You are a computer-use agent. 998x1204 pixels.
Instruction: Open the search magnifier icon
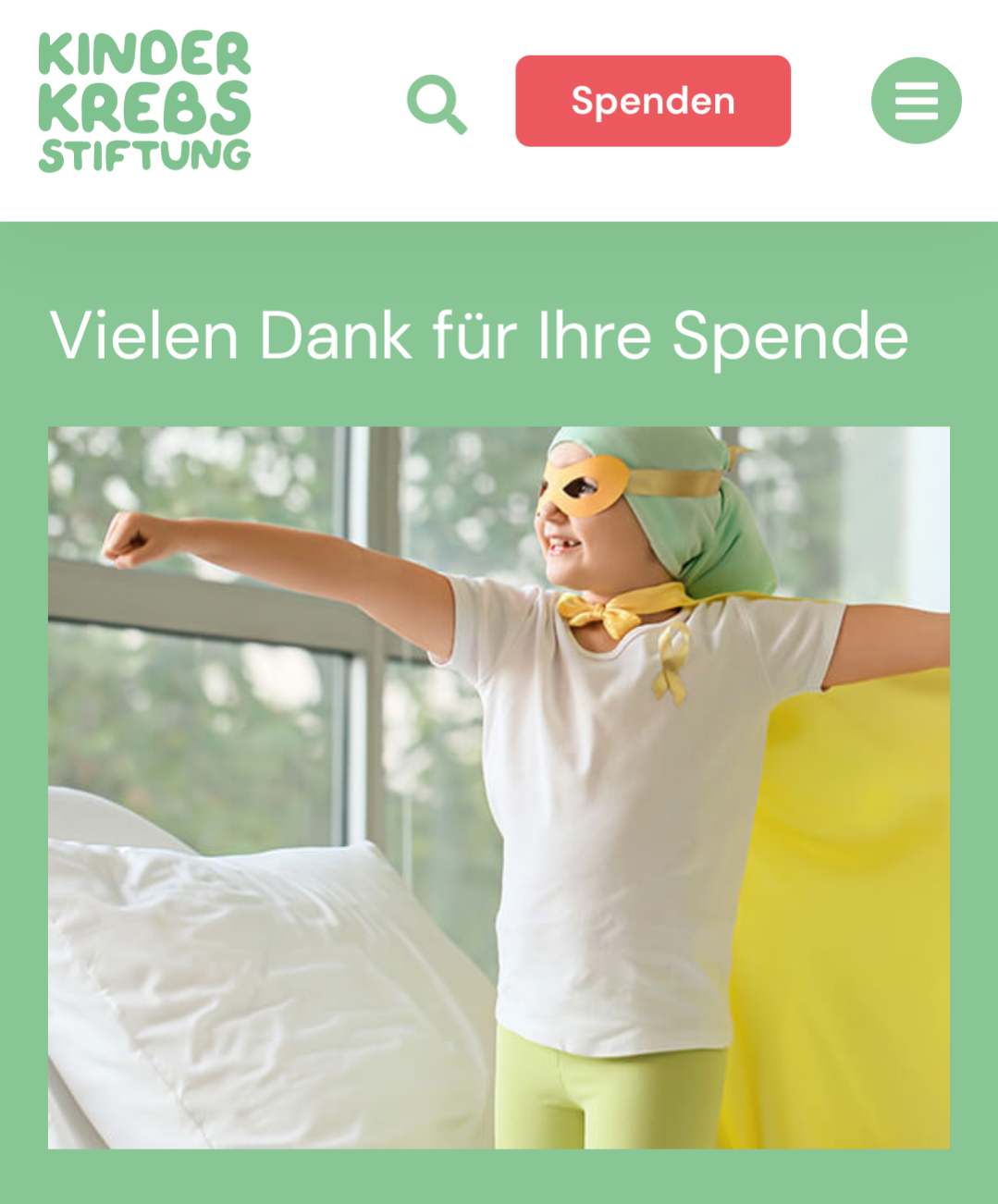point(437,104)
